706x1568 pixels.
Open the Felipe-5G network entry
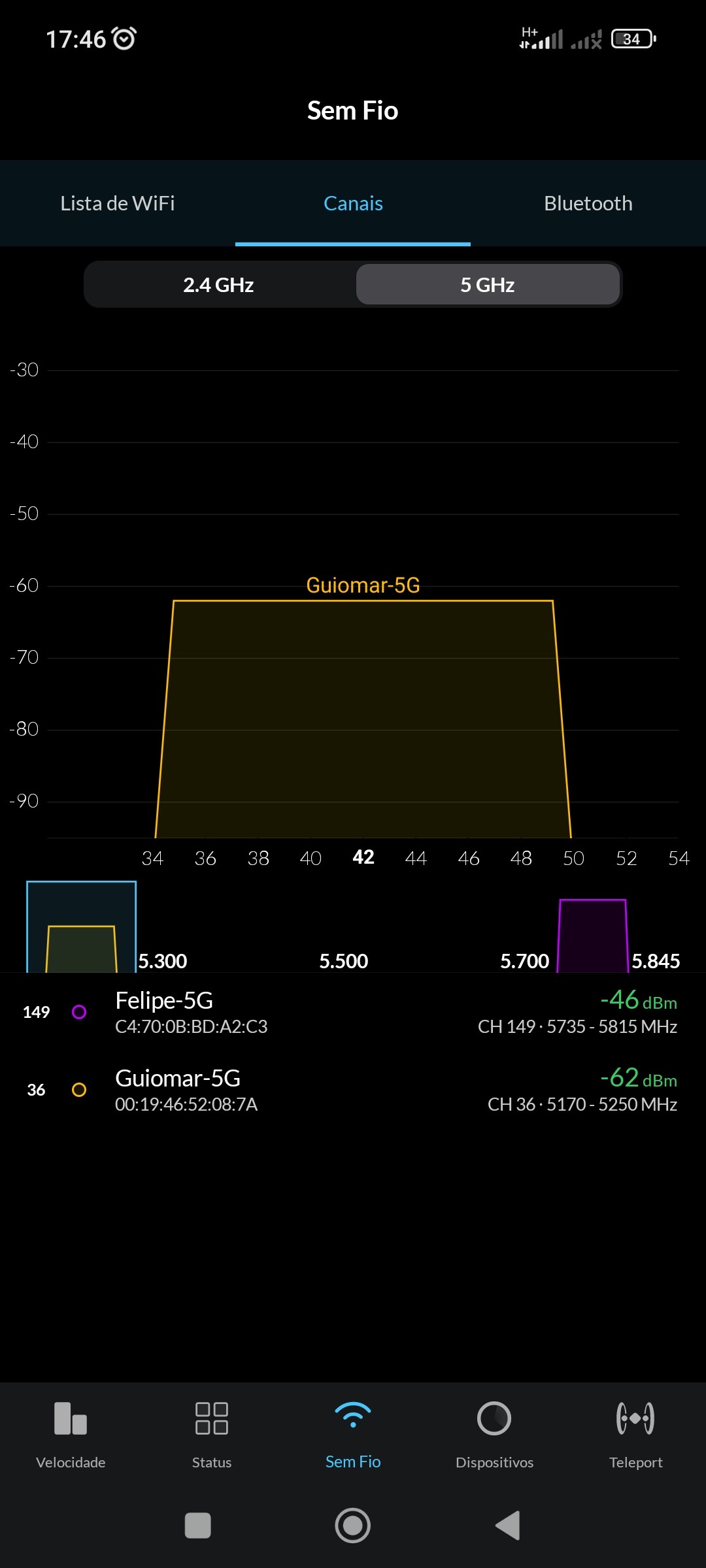click(353, 1012)
